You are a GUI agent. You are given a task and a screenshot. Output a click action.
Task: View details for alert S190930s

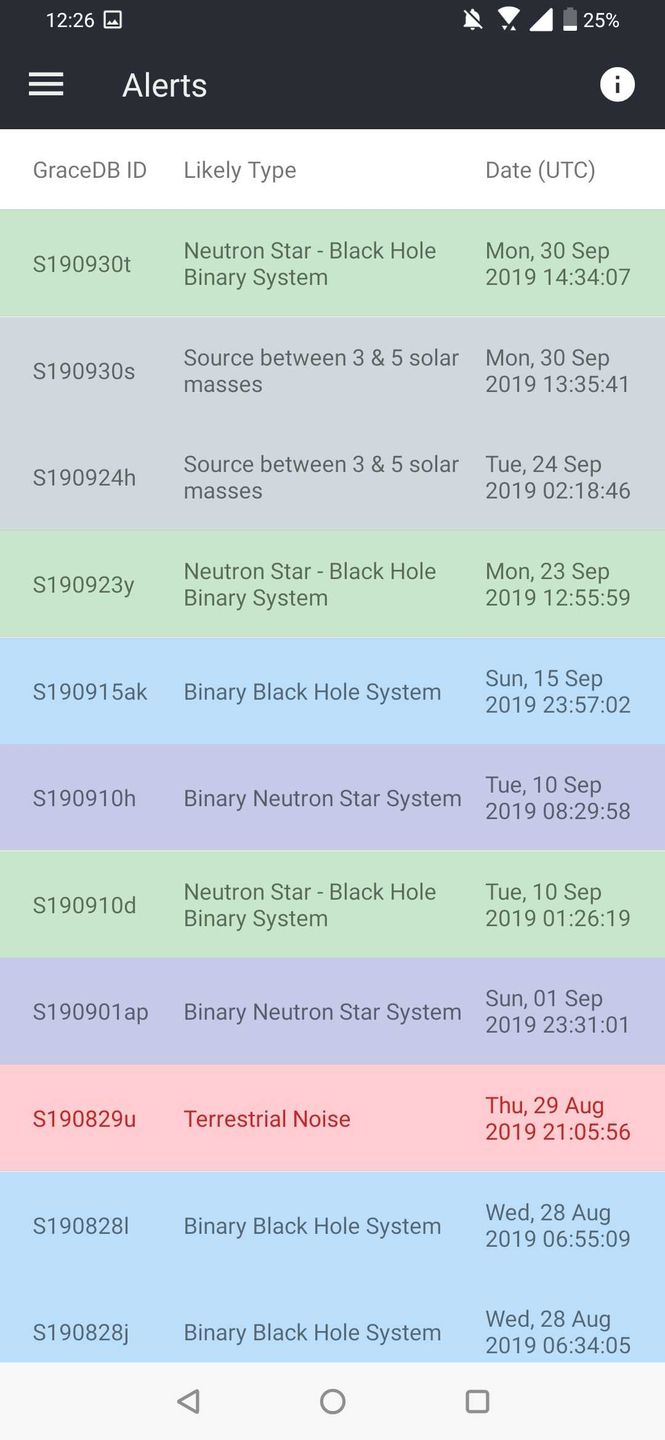pyautogui.click(x=332, y=371)
